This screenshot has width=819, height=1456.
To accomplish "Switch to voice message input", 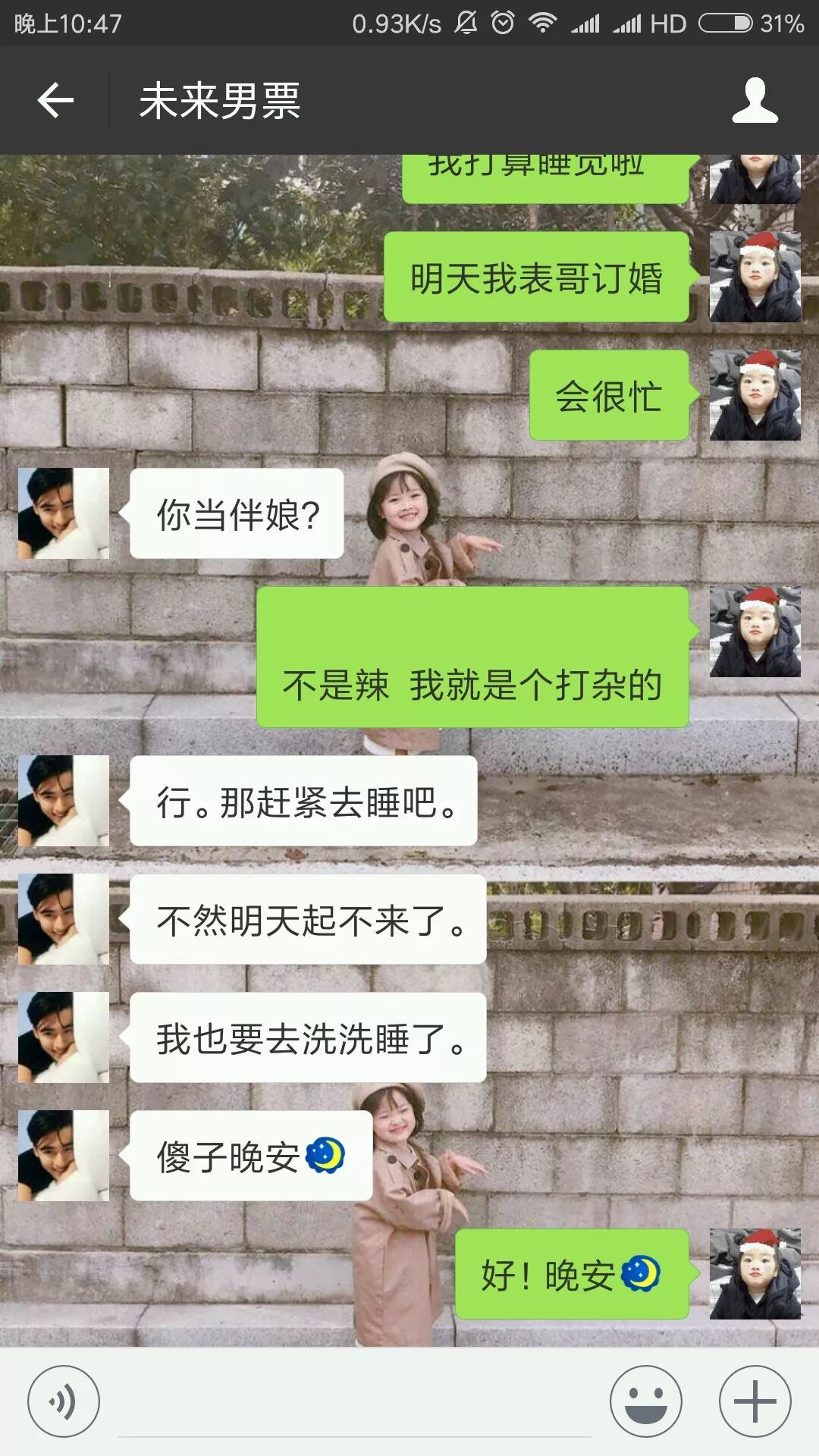I will (x=64, y=1401).
